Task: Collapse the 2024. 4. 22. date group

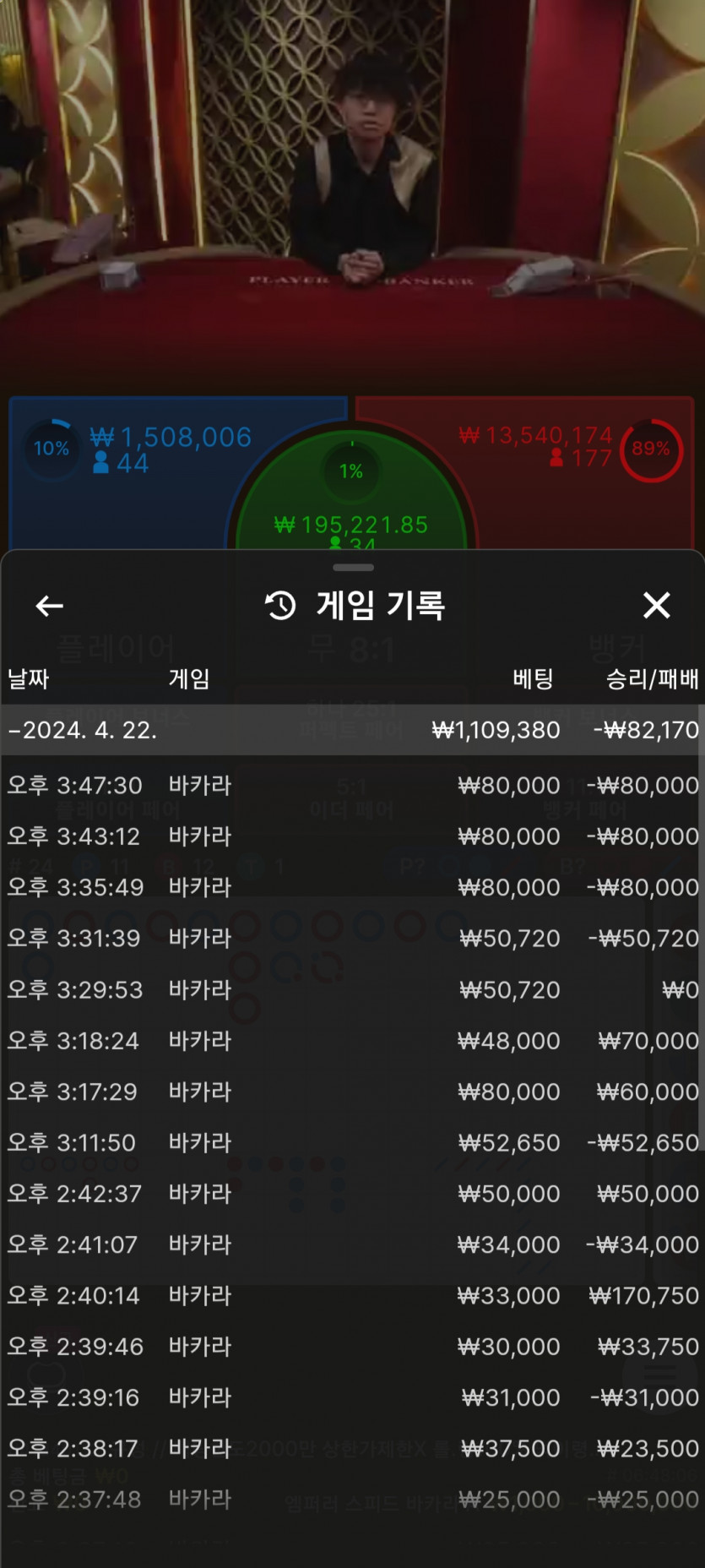Action: coord(352,730)
